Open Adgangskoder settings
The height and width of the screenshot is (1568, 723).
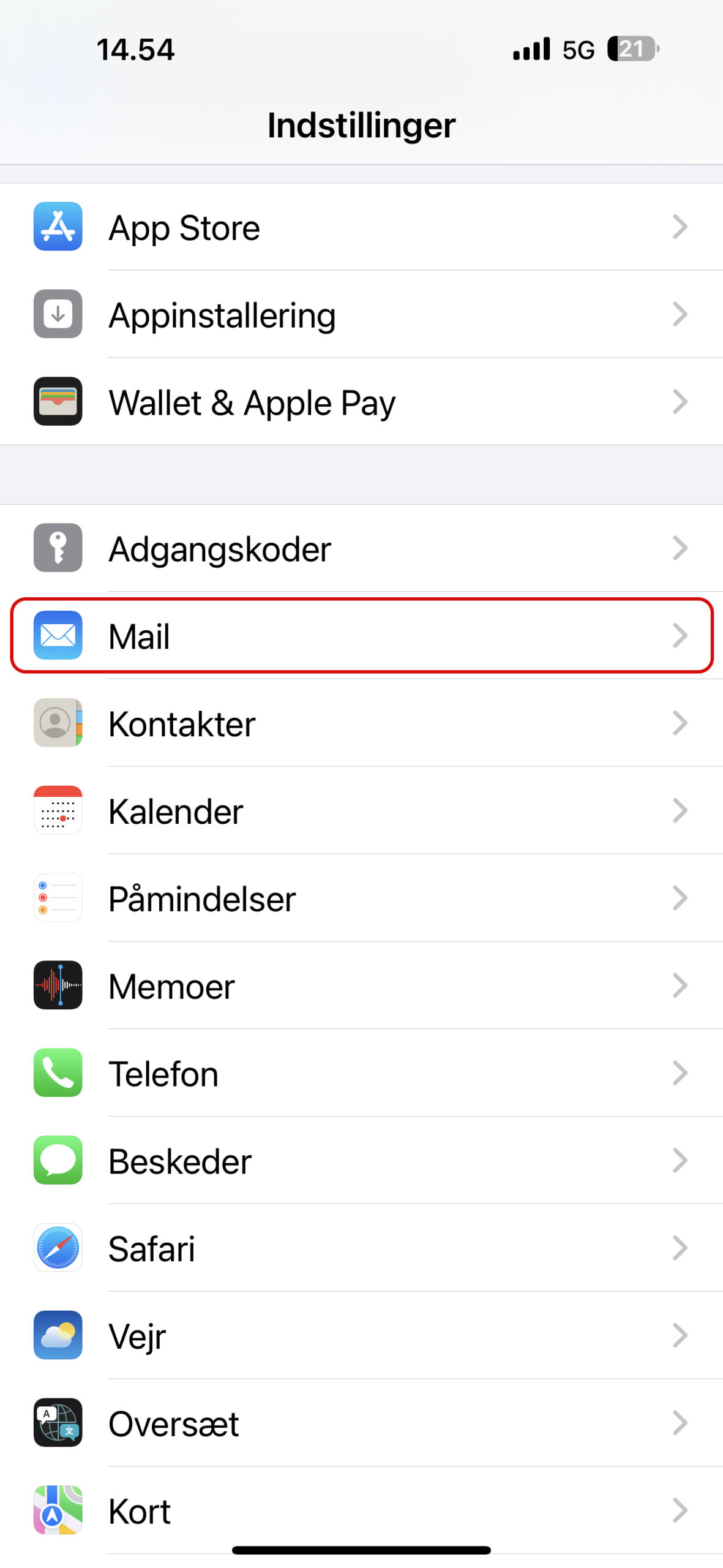[361, 548]
